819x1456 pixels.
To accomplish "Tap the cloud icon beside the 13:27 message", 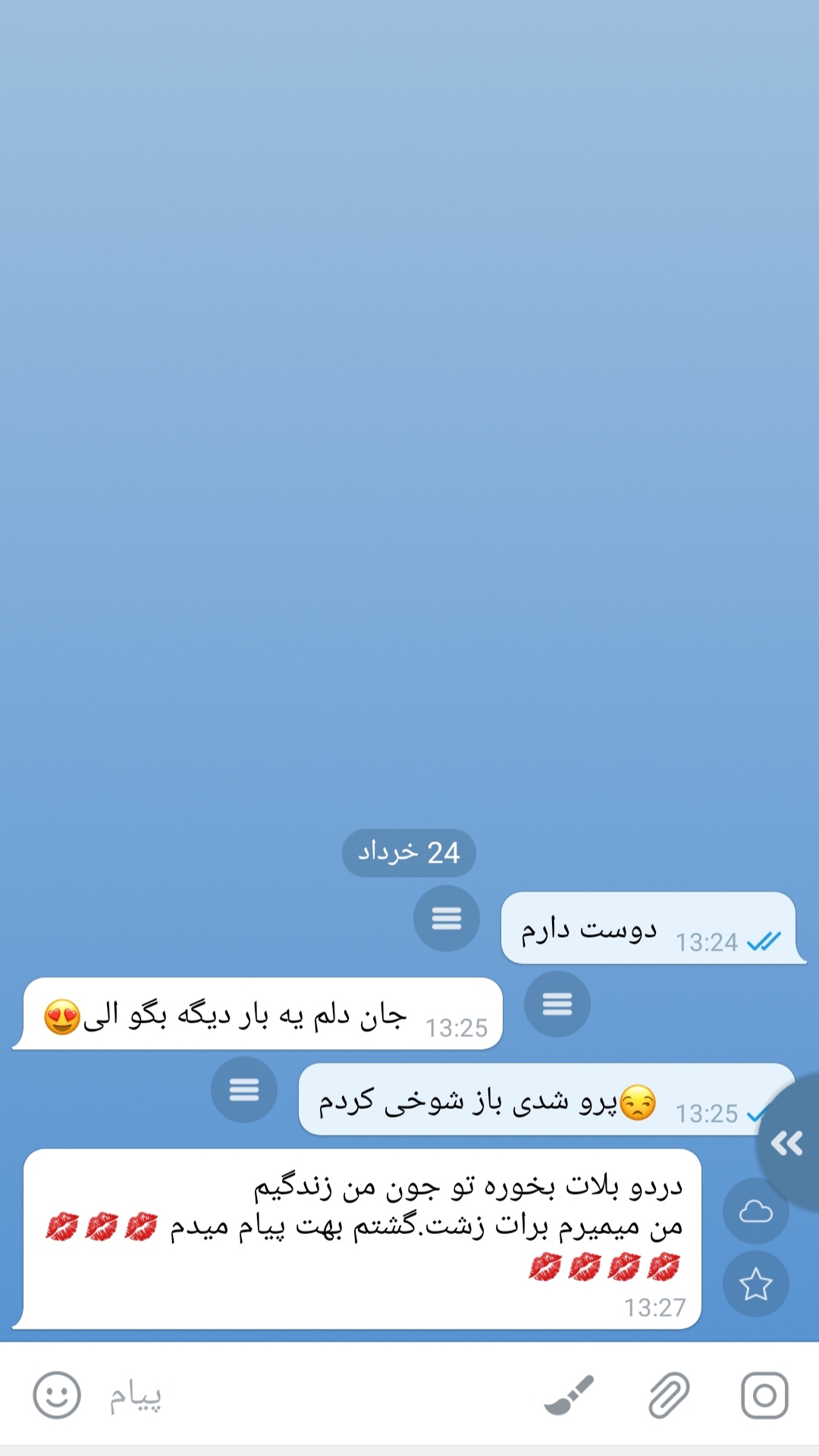I will (x=755, y=1212).
